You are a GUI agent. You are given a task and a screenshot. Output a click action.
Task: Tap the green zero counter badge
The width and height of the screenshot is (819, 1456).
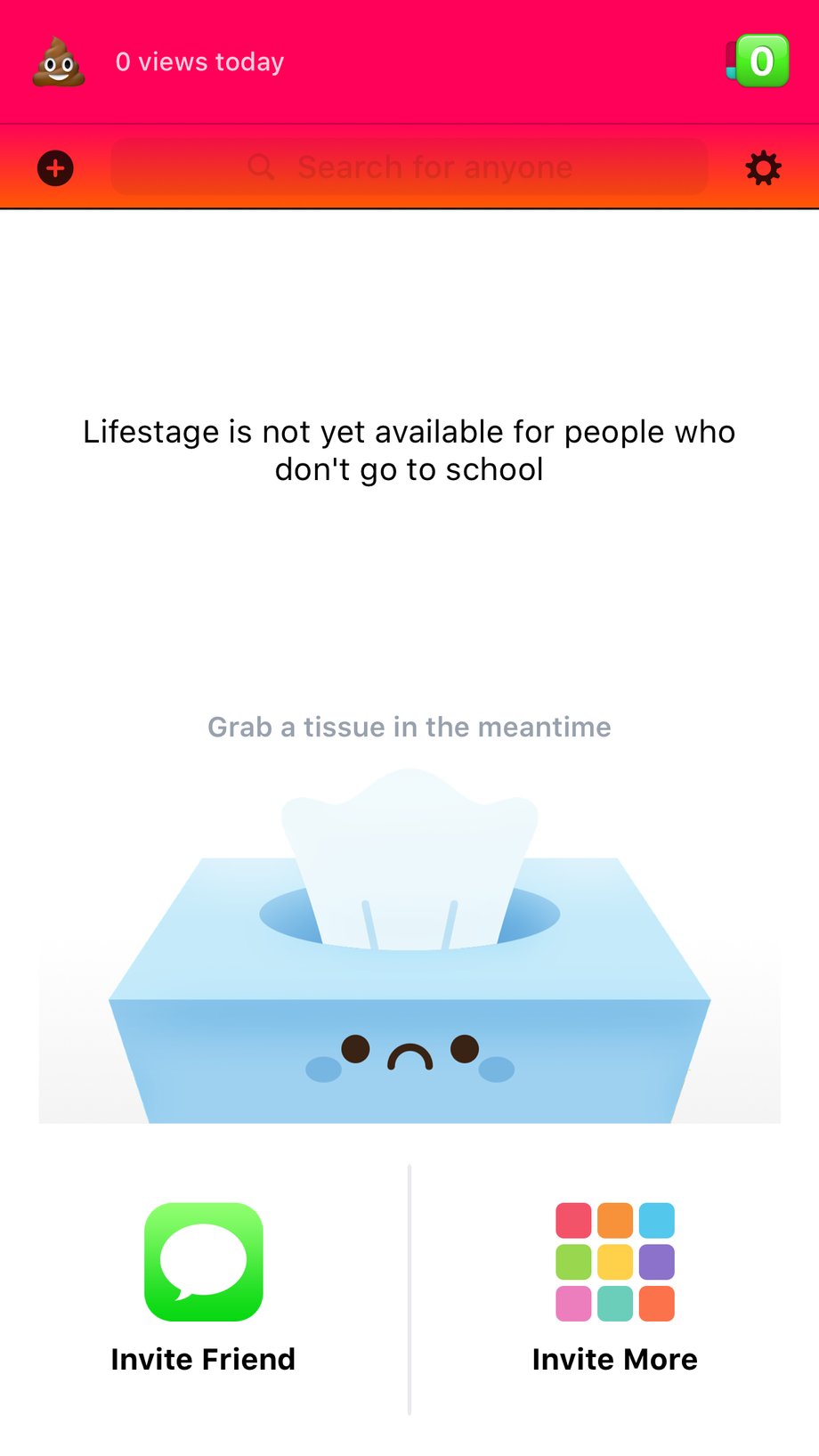pyautogui.click(x=759, y=61)
